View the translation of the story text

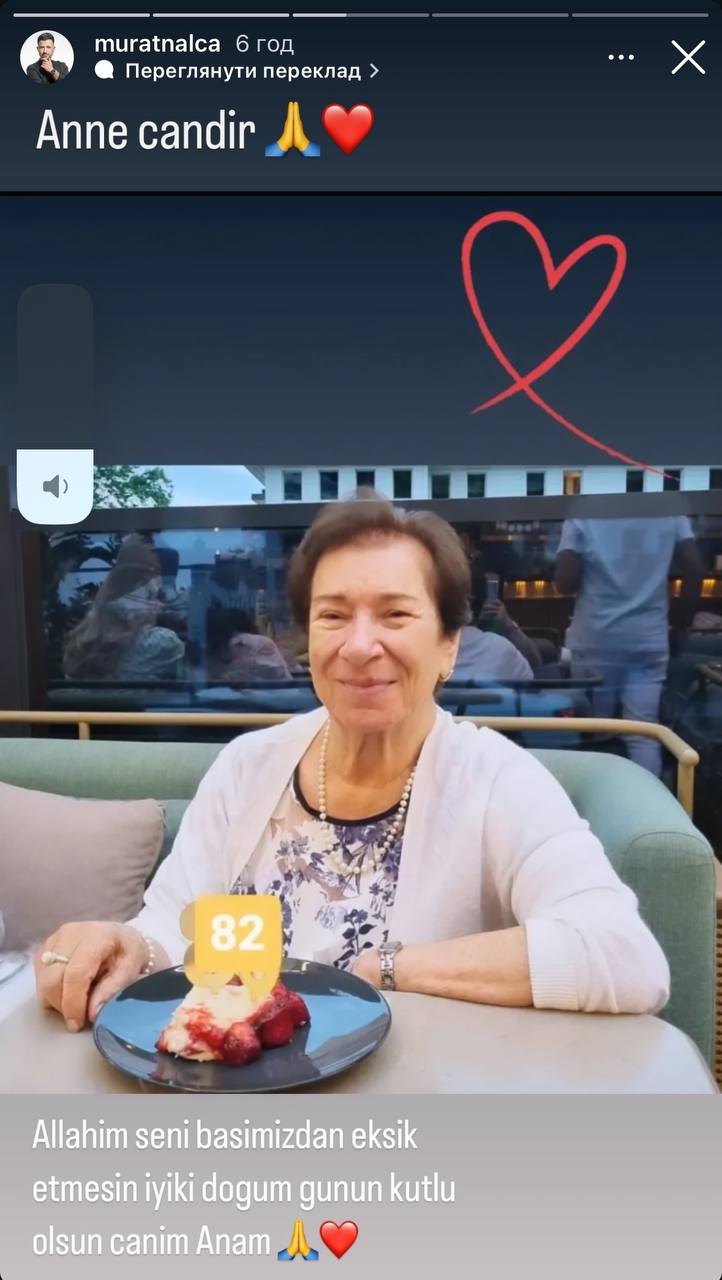click(x=240, y=71)
